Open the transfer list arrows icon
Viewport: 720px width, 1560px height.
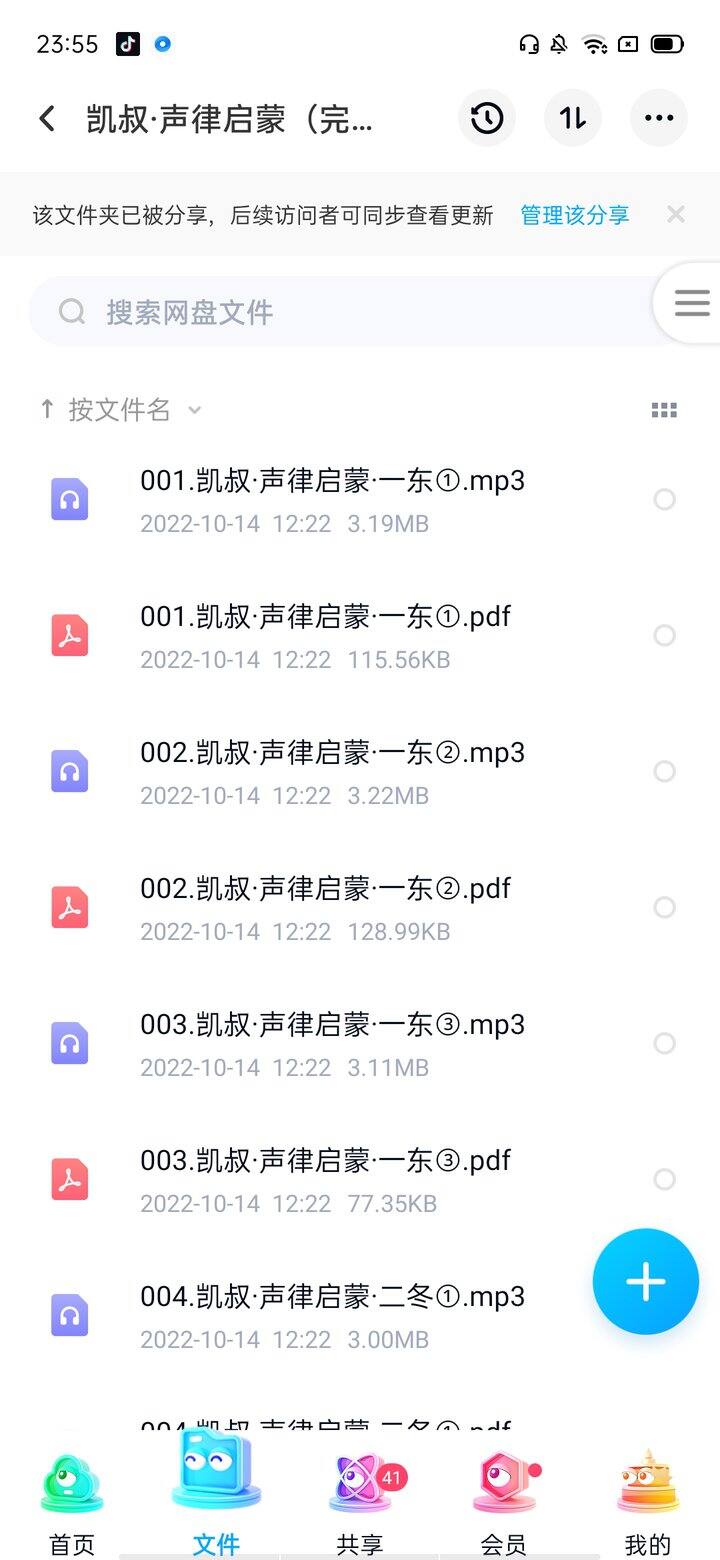pyautogui.click(x=573, y=118)
